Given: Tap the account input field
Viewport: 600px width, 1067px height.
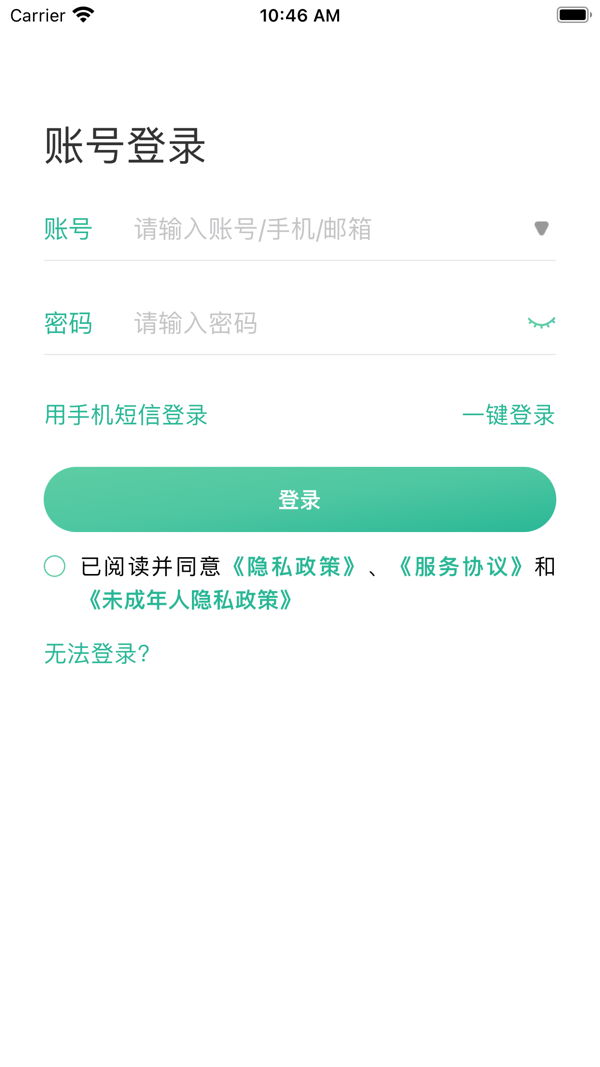Looking at the screenshot, I should click(x=320, y=230).
